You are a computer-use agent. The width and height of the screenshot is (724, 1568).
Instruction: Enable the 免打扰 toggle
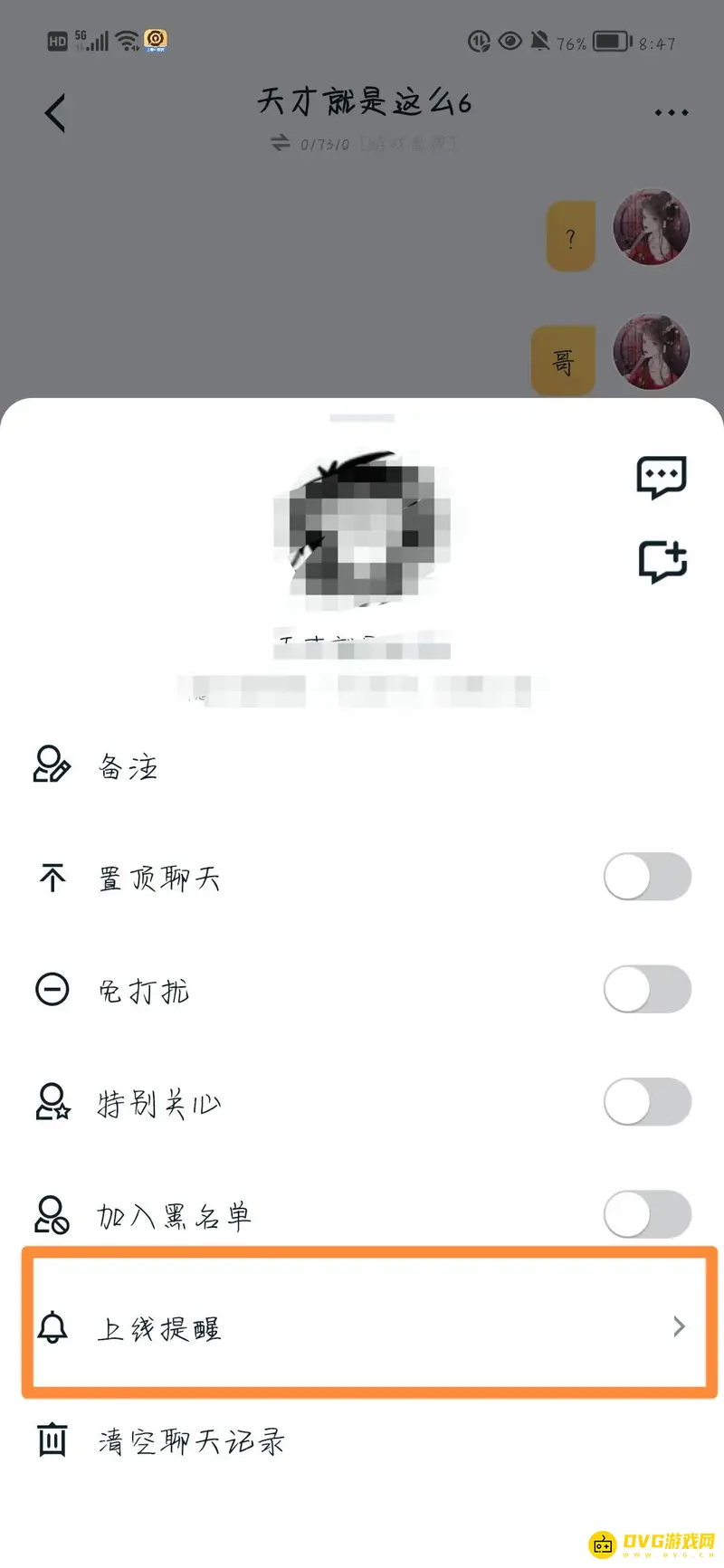pyautogui.click(x=648, y=988)
